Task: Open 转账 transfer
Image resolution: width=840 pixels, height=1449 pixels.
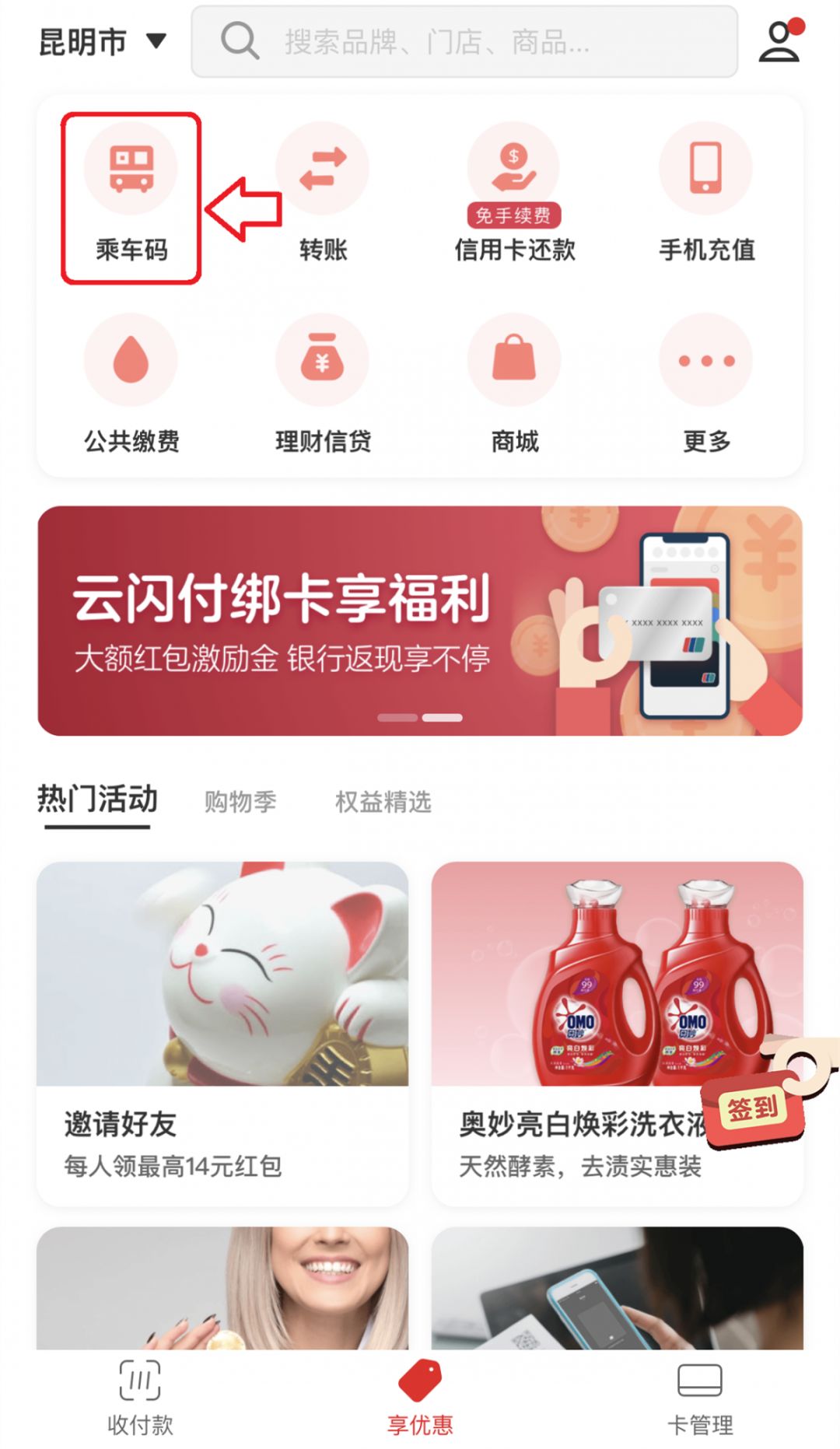Action: click(x=323, y=196)
